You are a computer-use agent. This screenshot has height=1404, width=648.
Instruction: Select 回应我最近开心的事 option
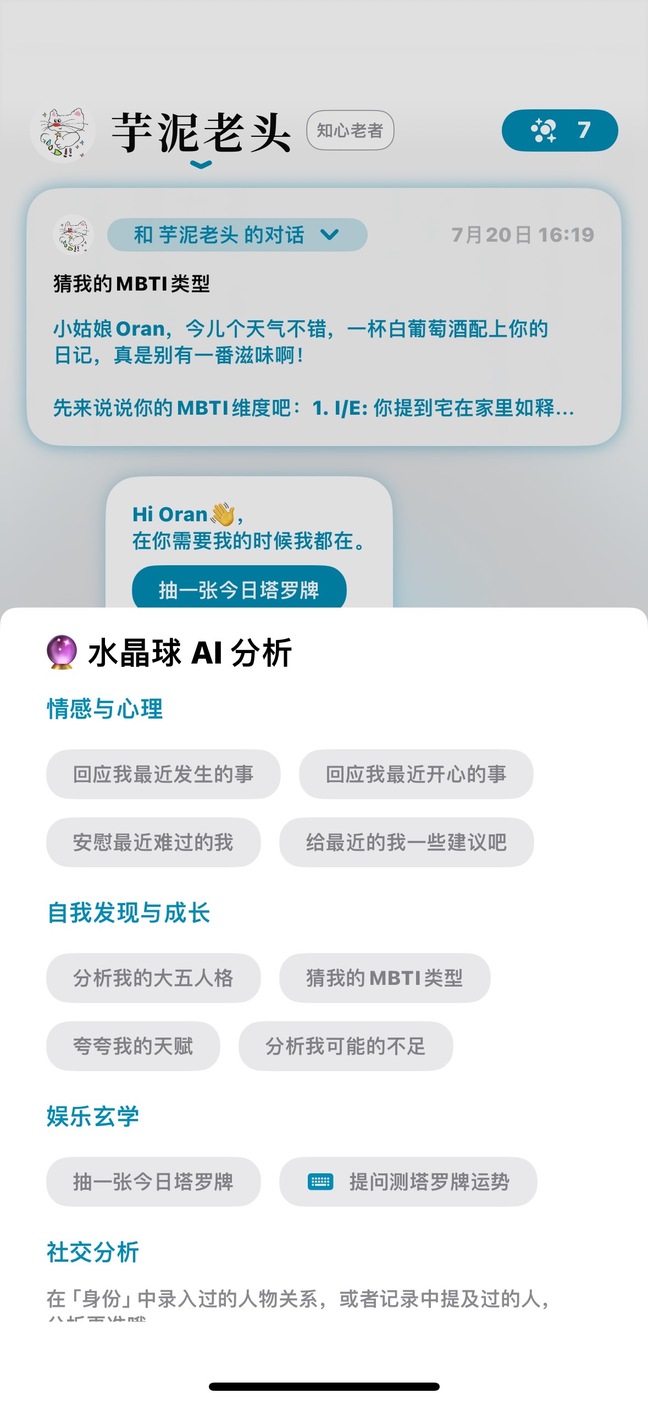tap(416, 774)
